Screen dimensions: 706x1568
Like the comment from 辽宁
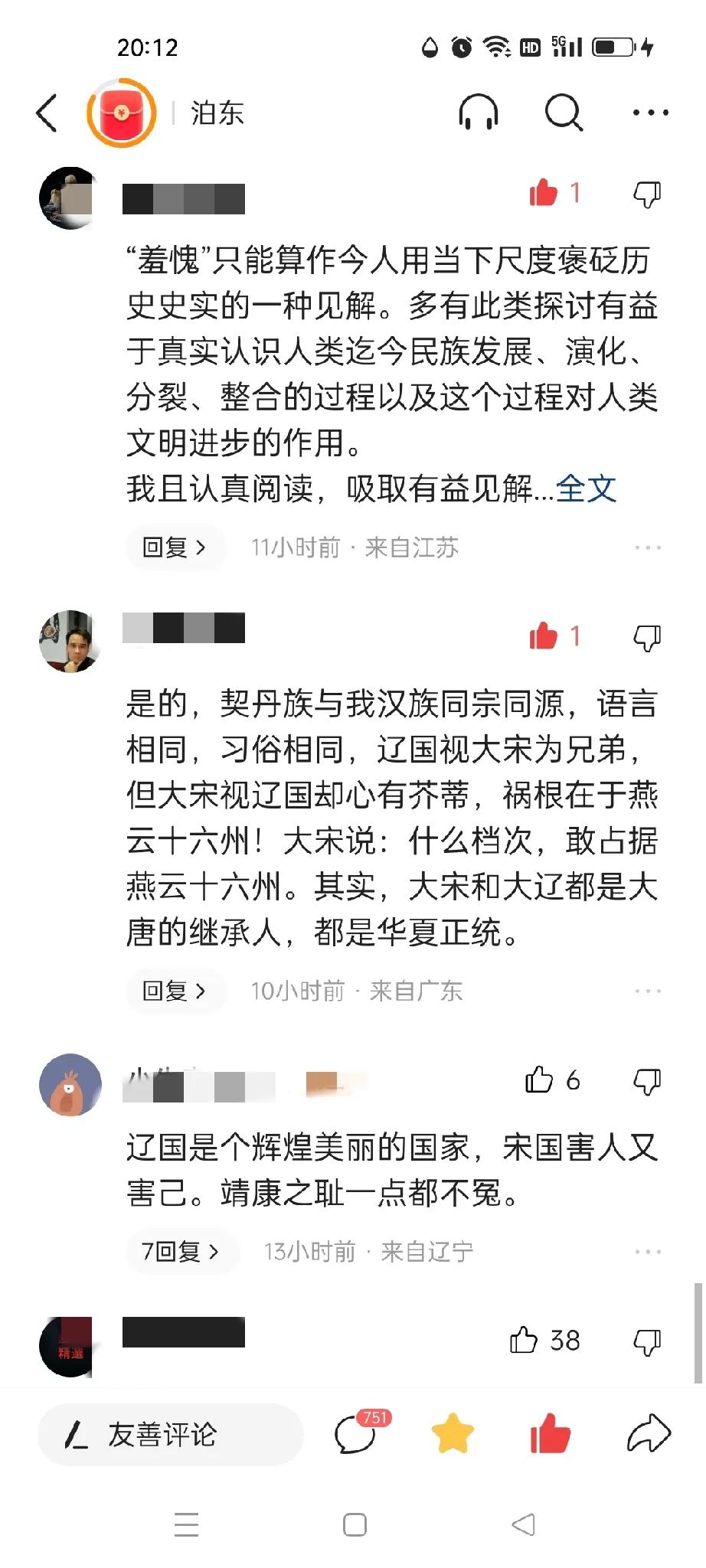pos(539,1080)
